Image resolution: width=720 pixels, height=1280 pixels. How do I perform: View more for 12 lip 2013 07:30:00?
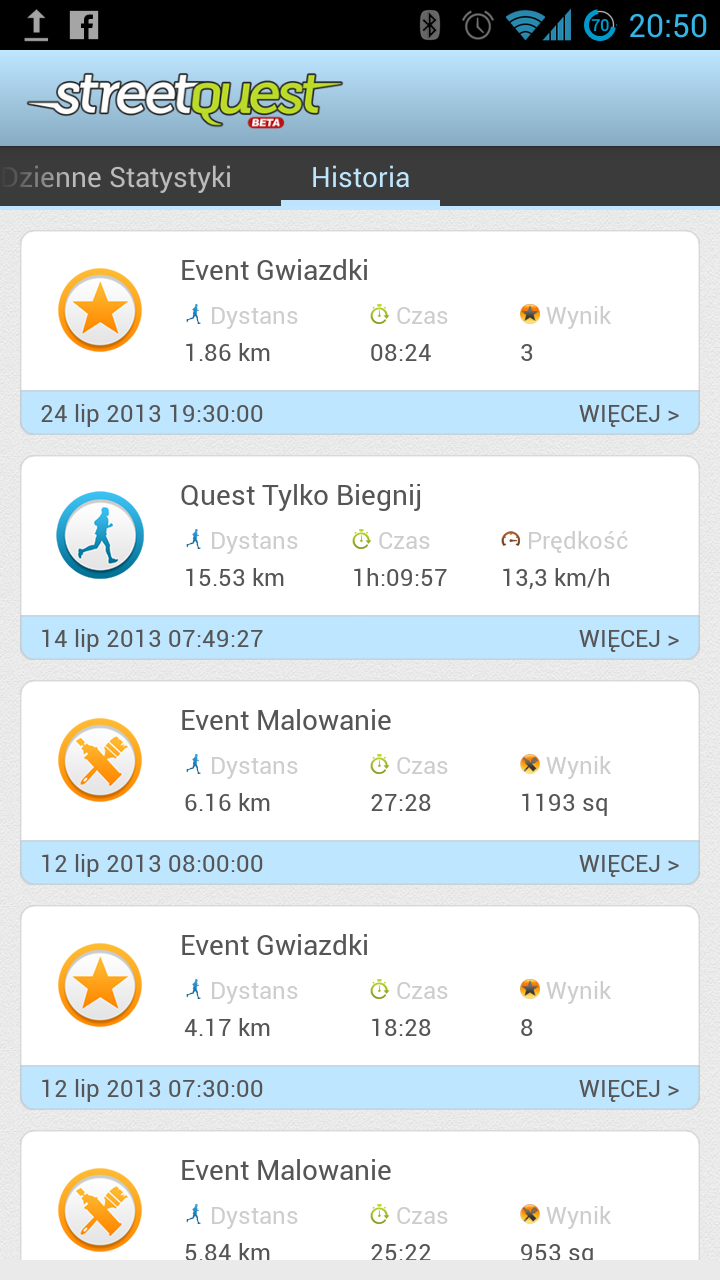tap(628, 1089)
